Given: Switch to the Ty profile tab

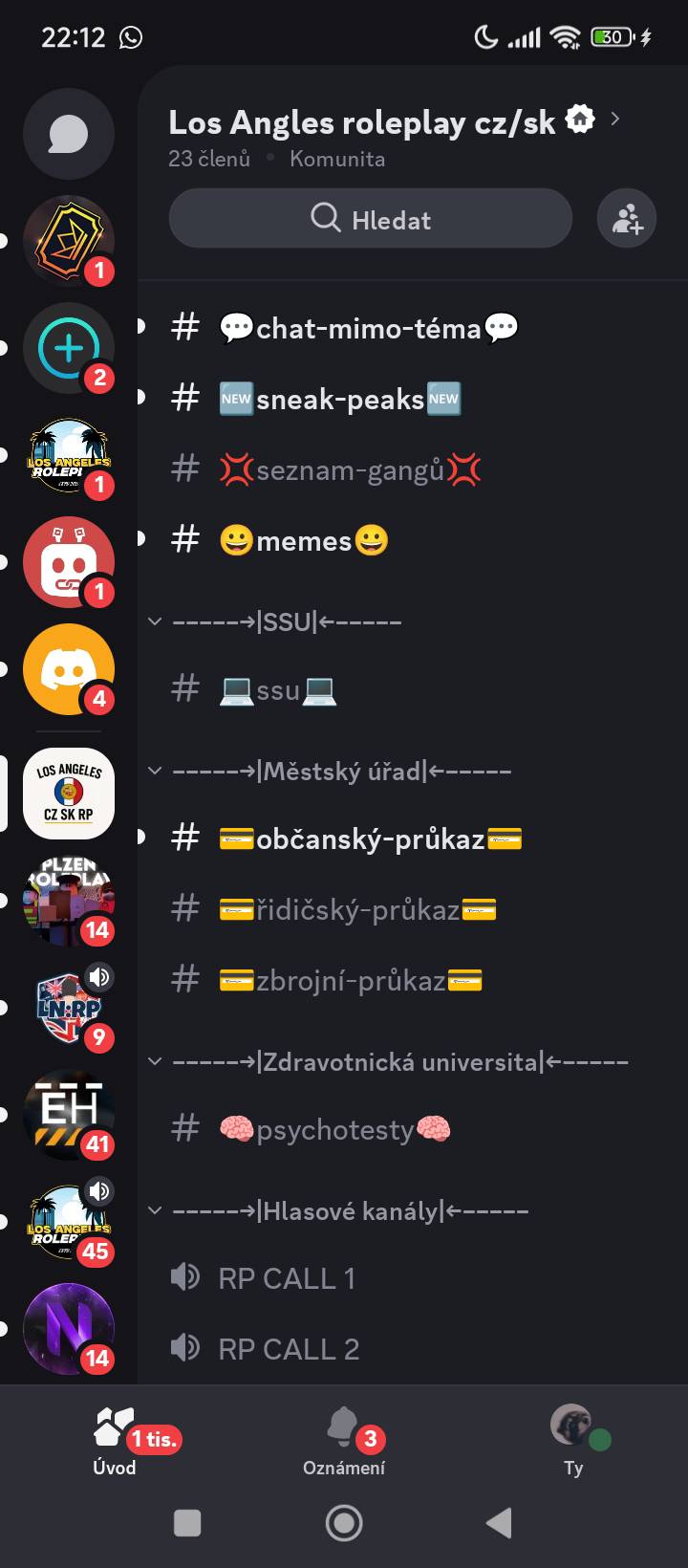Looking at the screenshot, I should [x=573, y=1439].
